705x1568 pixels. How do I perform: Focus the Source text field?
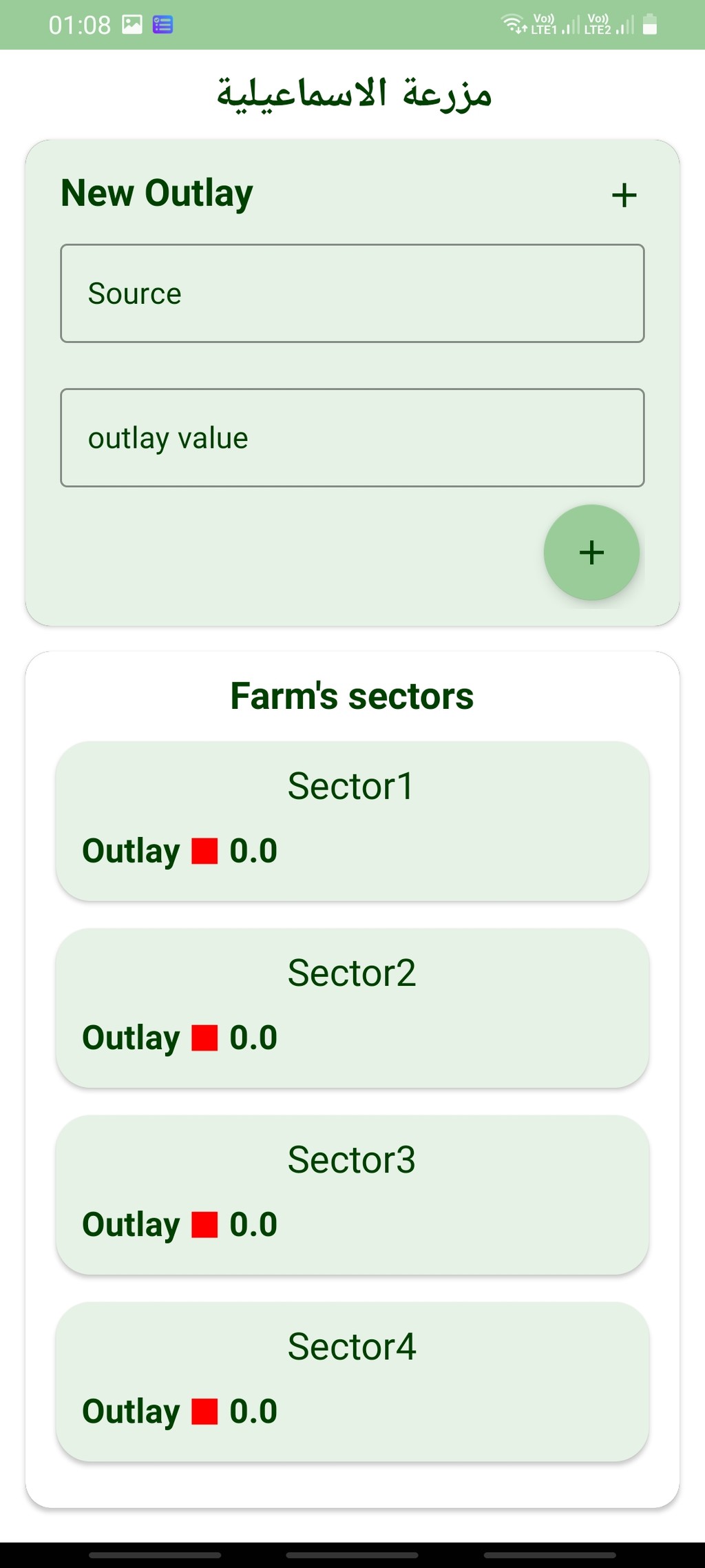click(x=352, y=293)
